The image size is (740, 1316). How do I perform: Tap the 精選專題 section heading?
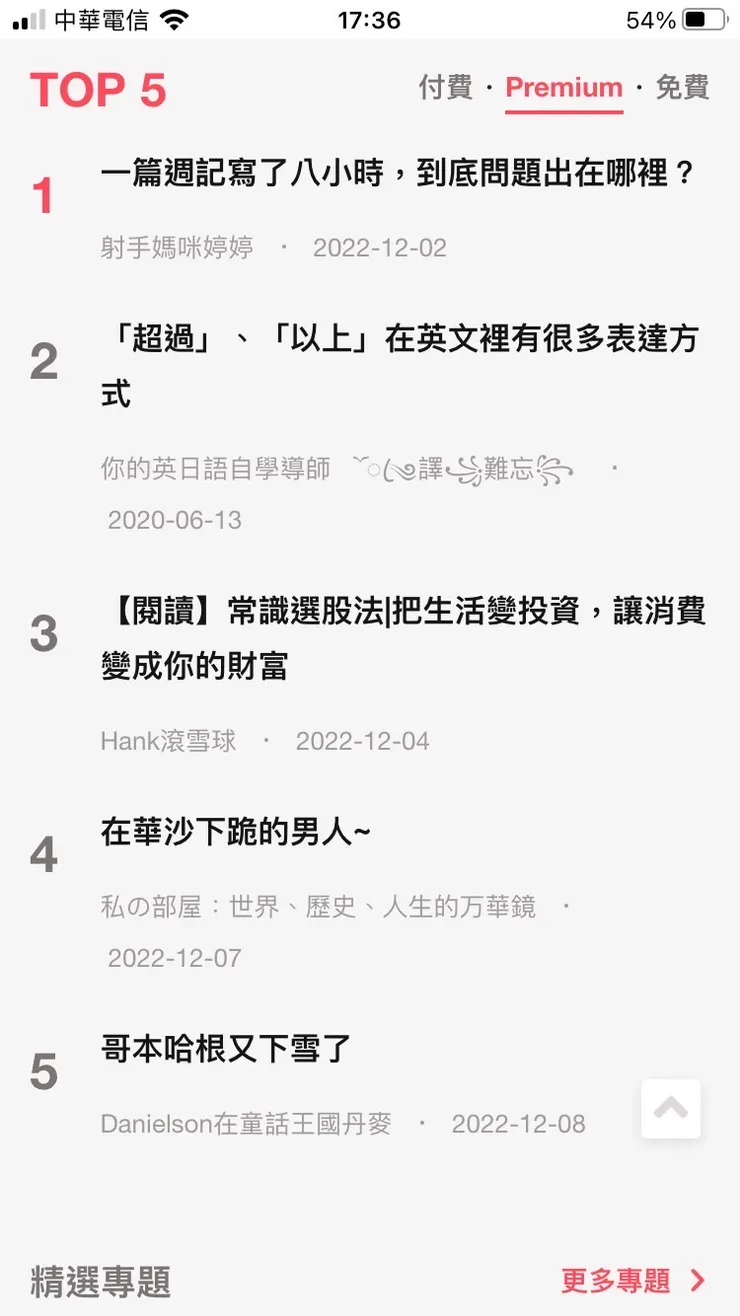(100, 1281)
